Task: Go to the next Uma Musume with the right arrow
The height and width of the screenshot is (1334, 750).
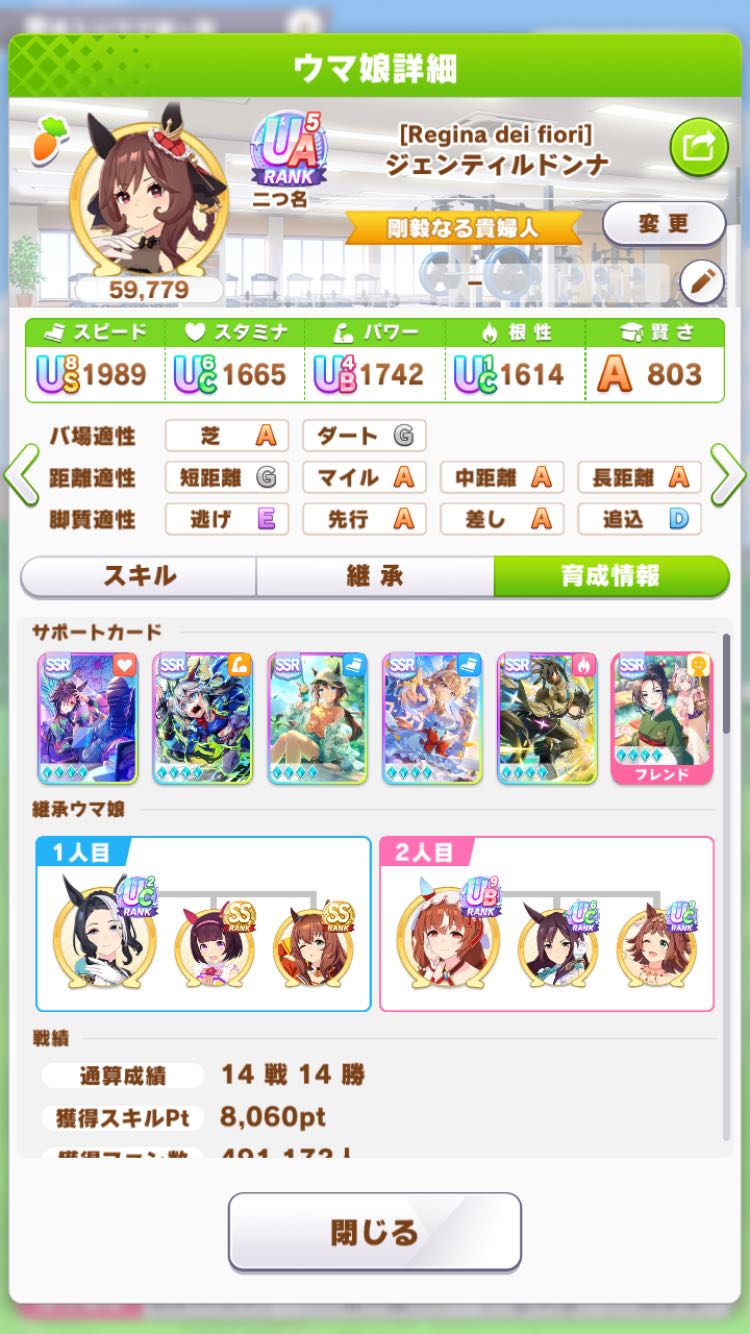Action: click(728, 478)
